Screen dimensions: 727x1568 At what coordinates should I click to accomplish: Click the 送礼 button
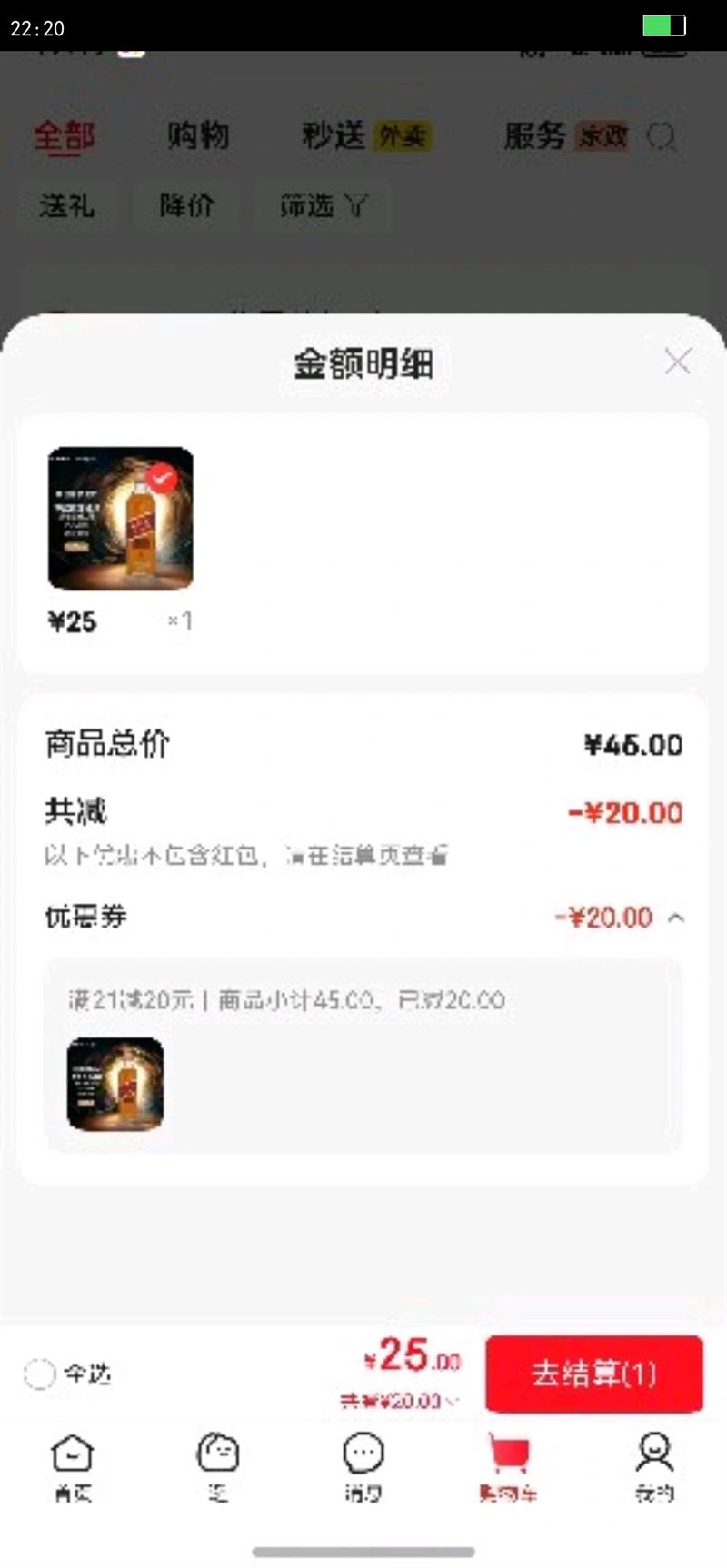(x=69, y=206)
